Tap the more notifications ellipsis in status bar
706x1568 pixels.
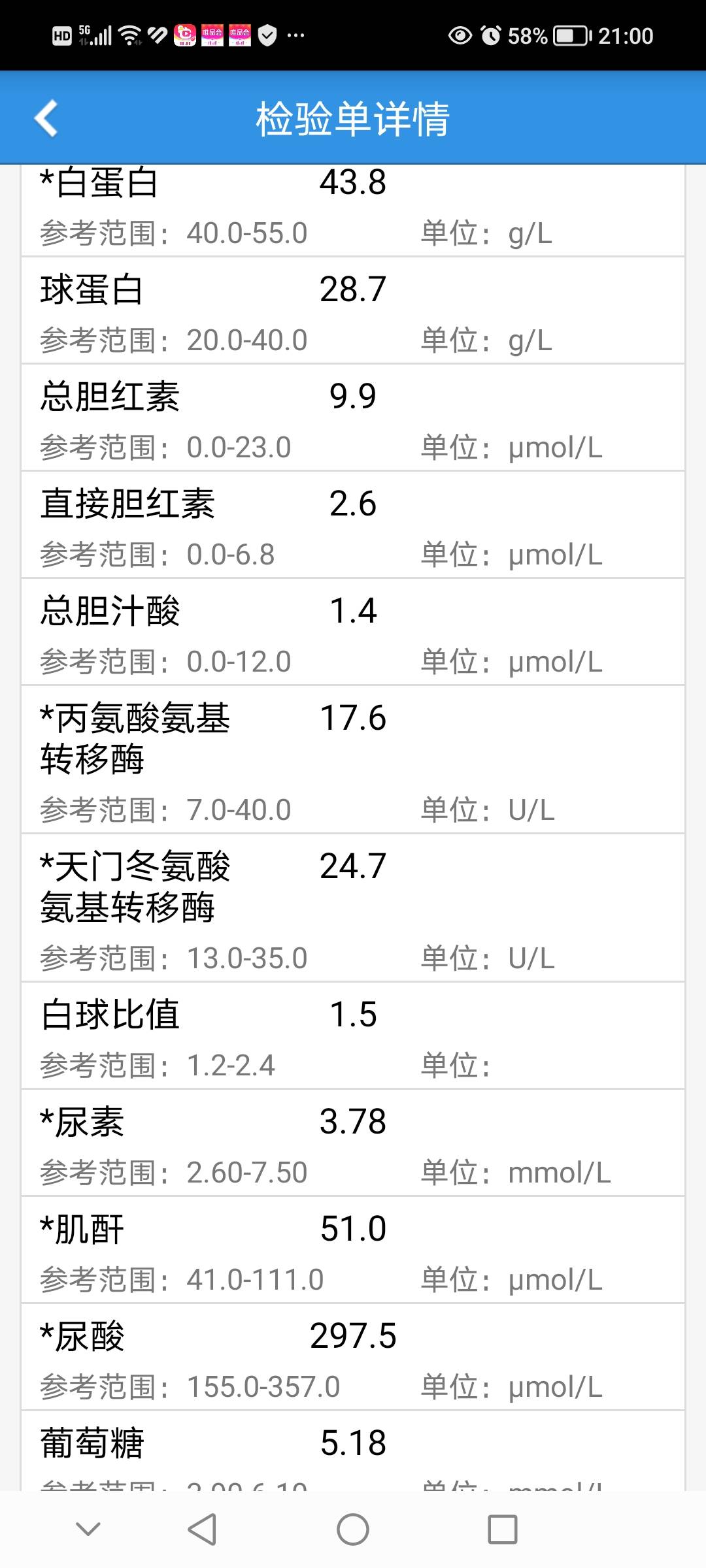[x=295, y=36]
